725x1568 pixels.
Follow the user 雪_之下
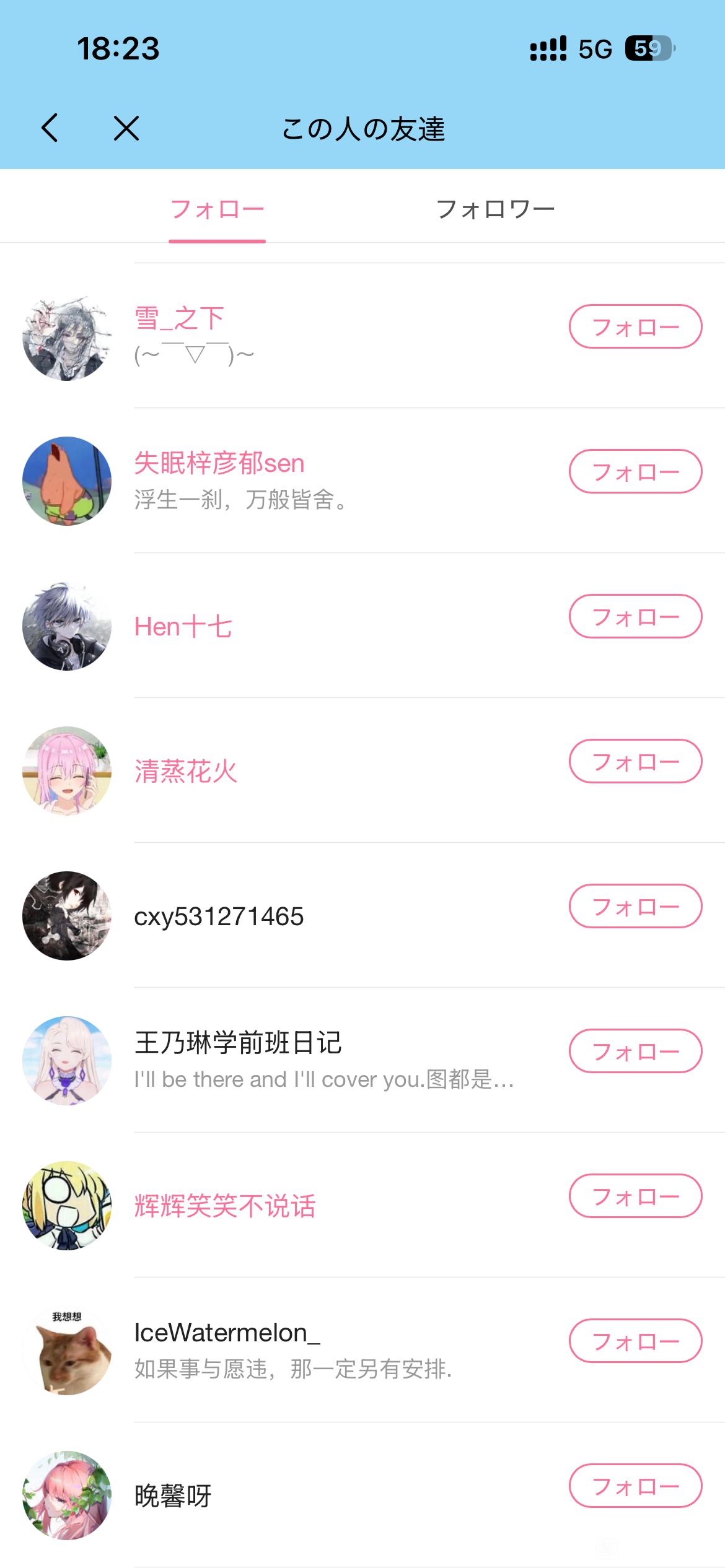(x=635, y=326)
